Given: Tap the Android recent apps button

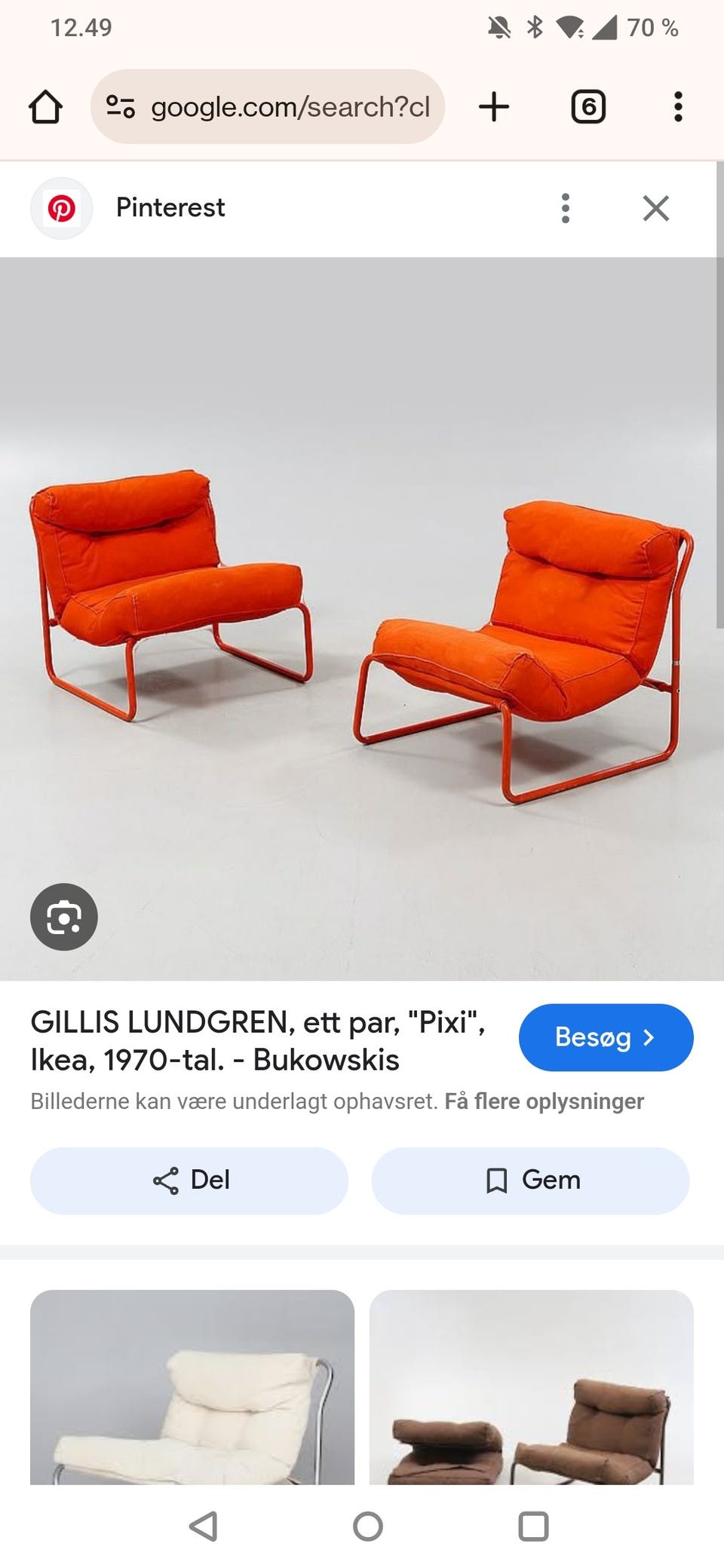Looking at the screenshot, I should (533, 1527).
